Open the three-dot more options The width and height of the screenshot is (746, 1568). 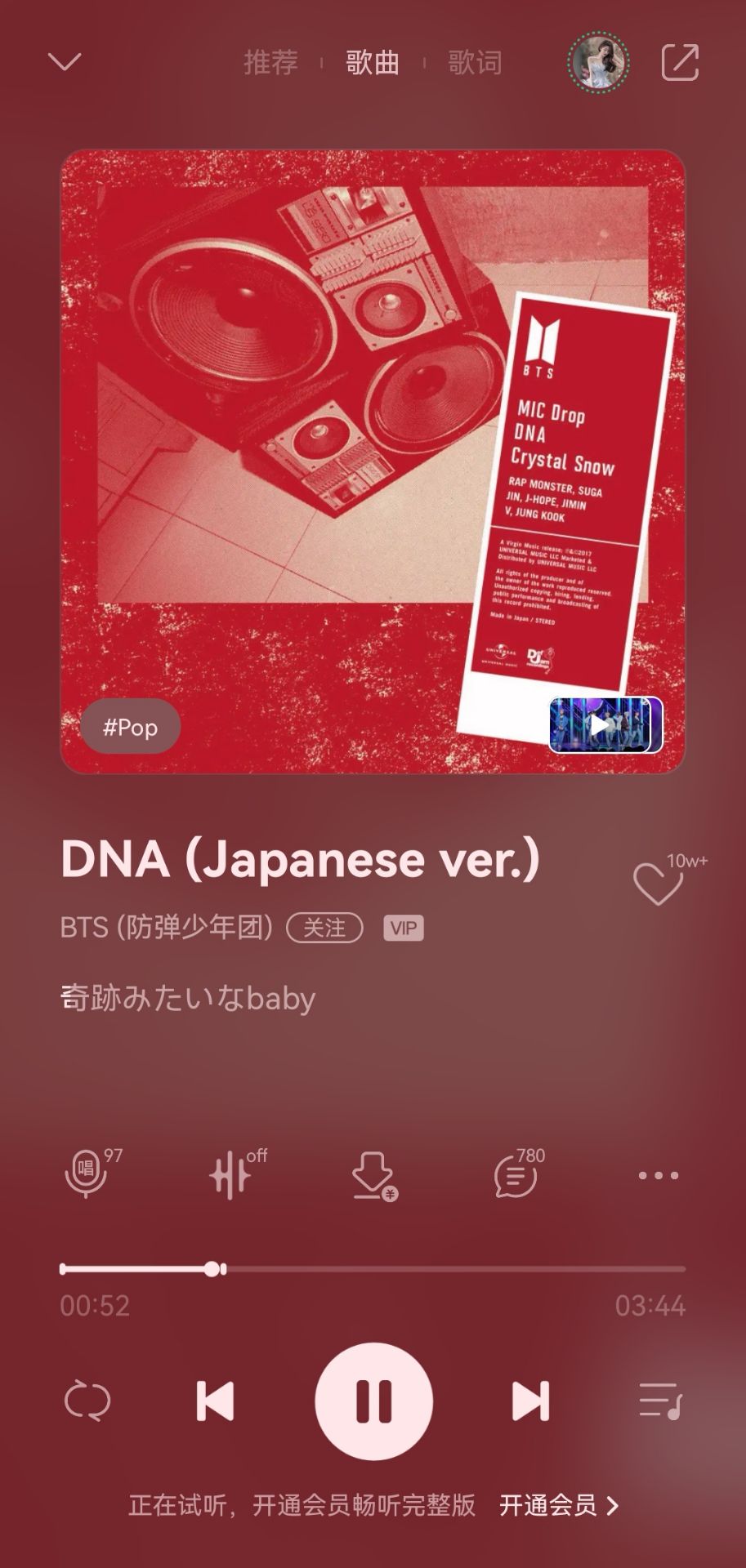coord(658,1176)
